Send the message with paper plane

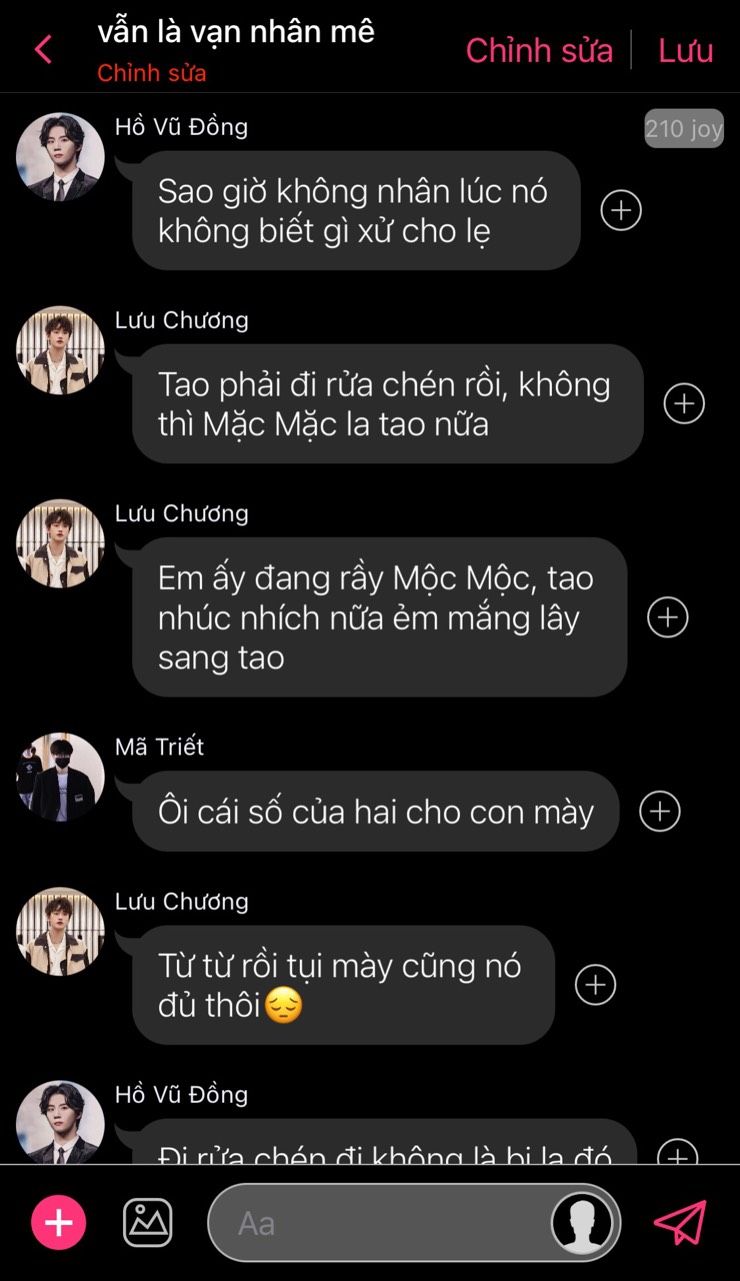point(680,1222)
